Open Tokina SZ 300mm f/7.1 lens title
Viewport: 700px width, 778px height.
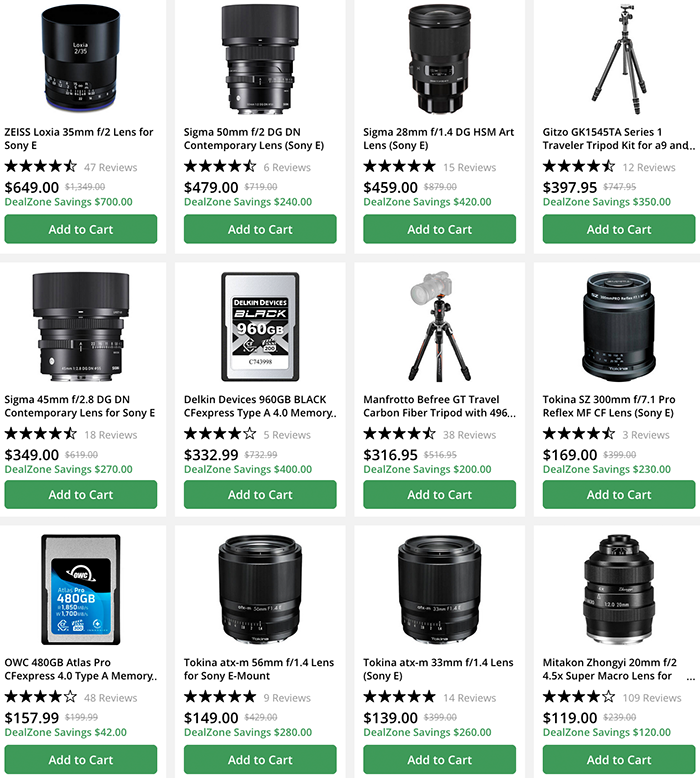point(610,405)
